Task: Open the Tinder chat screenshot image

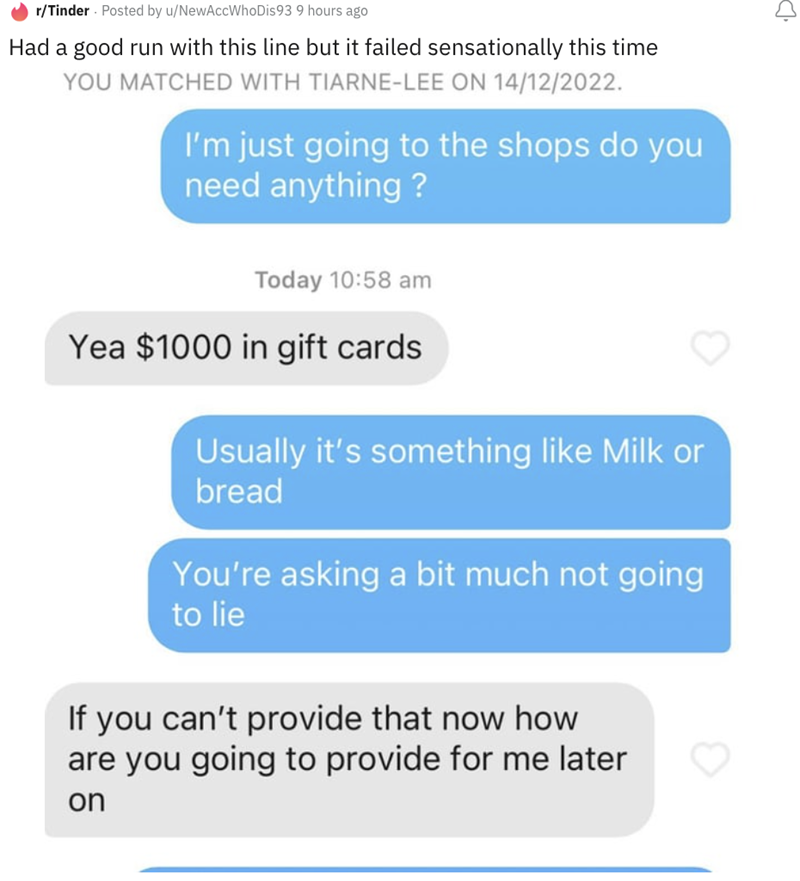Action: coord(400,470)
